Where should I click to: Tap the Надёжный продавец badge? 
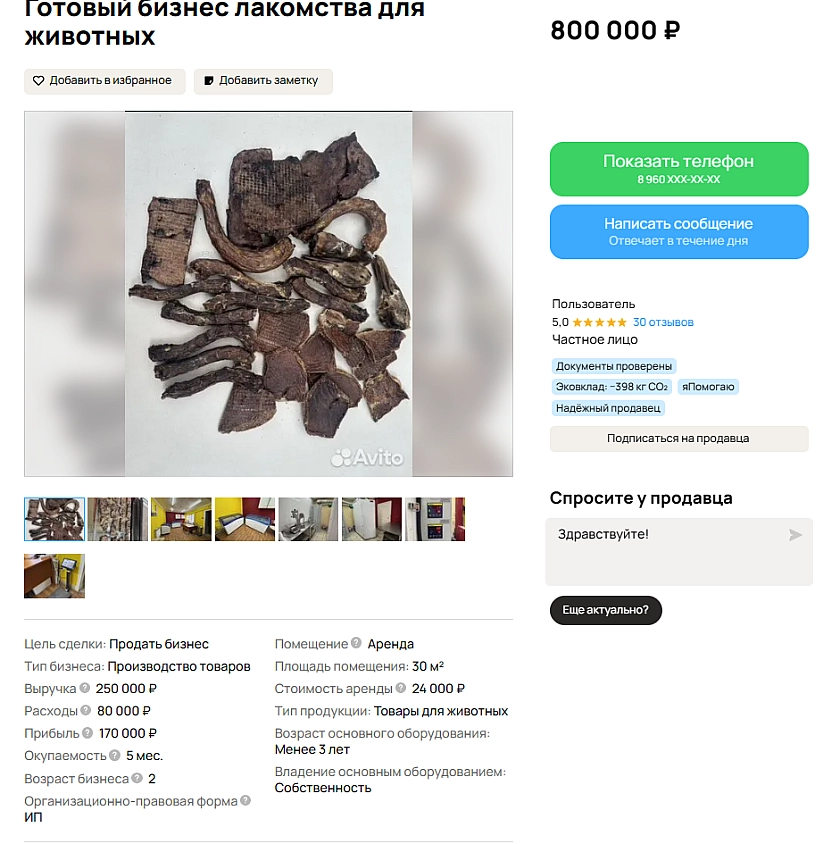click(608, 408)
